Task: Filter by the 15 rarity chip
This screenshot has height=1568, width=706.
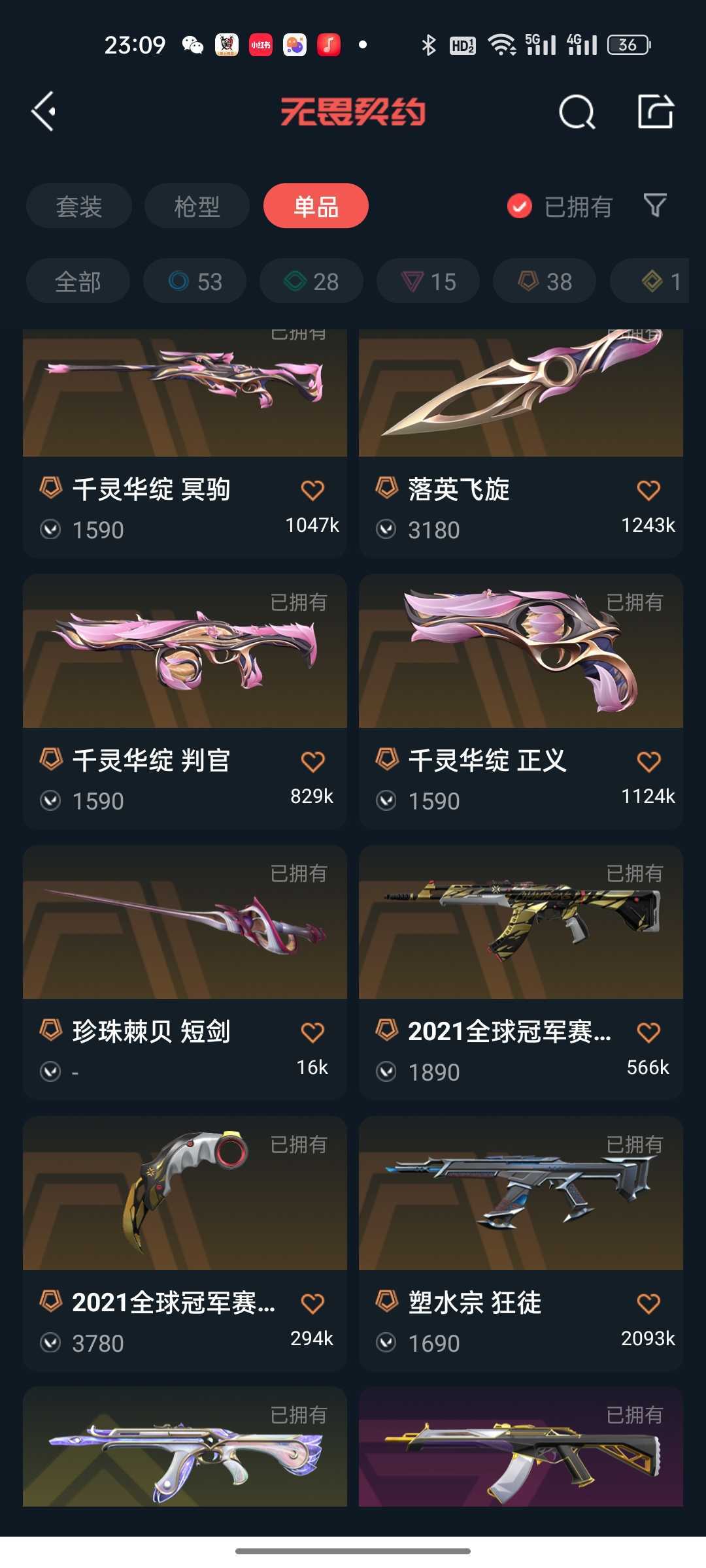Action: click(428, 281)
